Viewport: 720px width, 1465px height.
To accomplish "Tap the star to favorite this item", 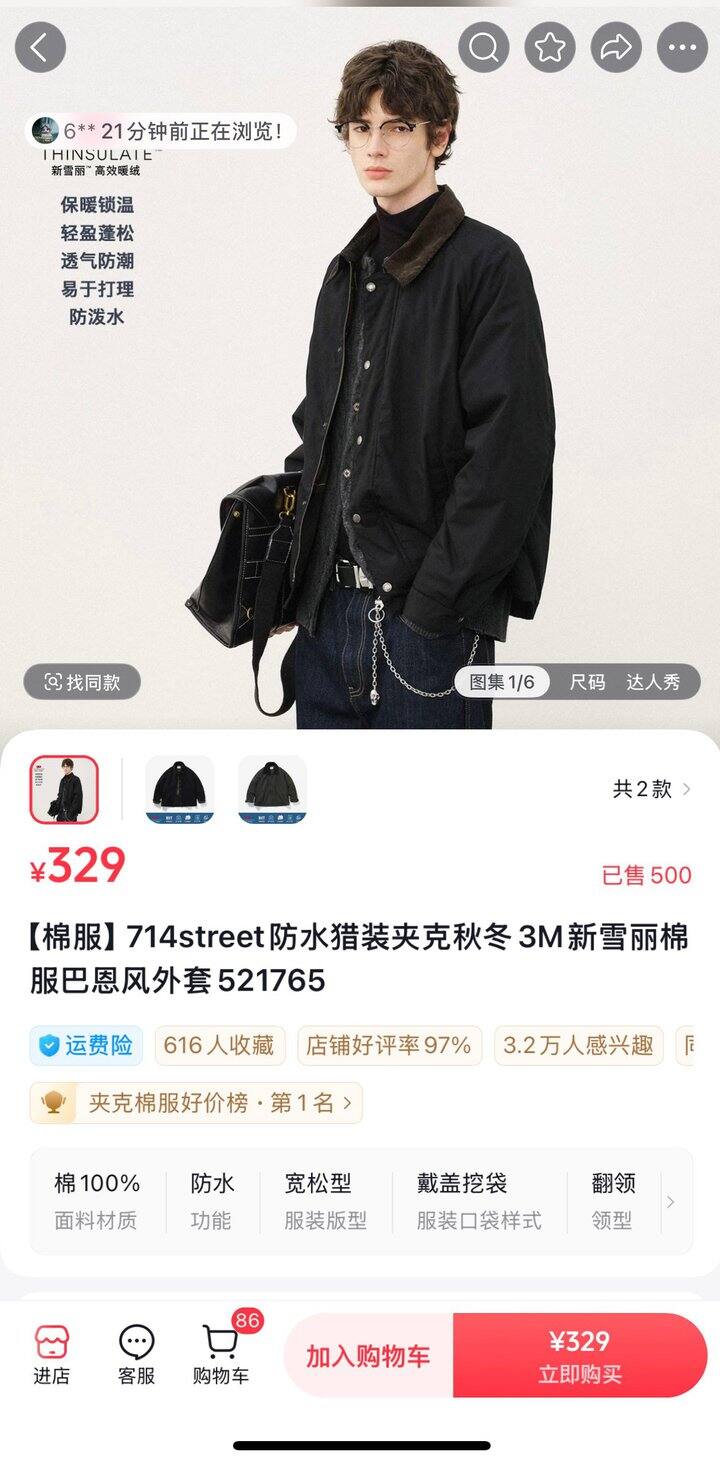I will [549, 47].
